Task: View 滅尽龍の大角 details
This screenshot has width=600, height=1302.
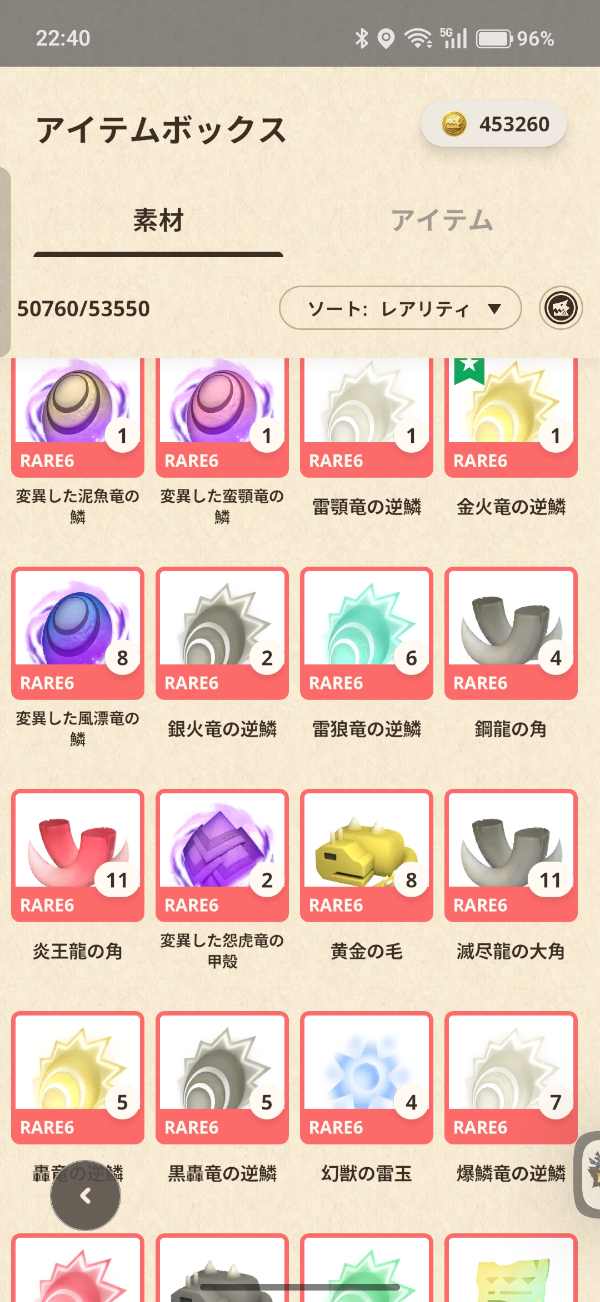Action: (x=510, y=855)
